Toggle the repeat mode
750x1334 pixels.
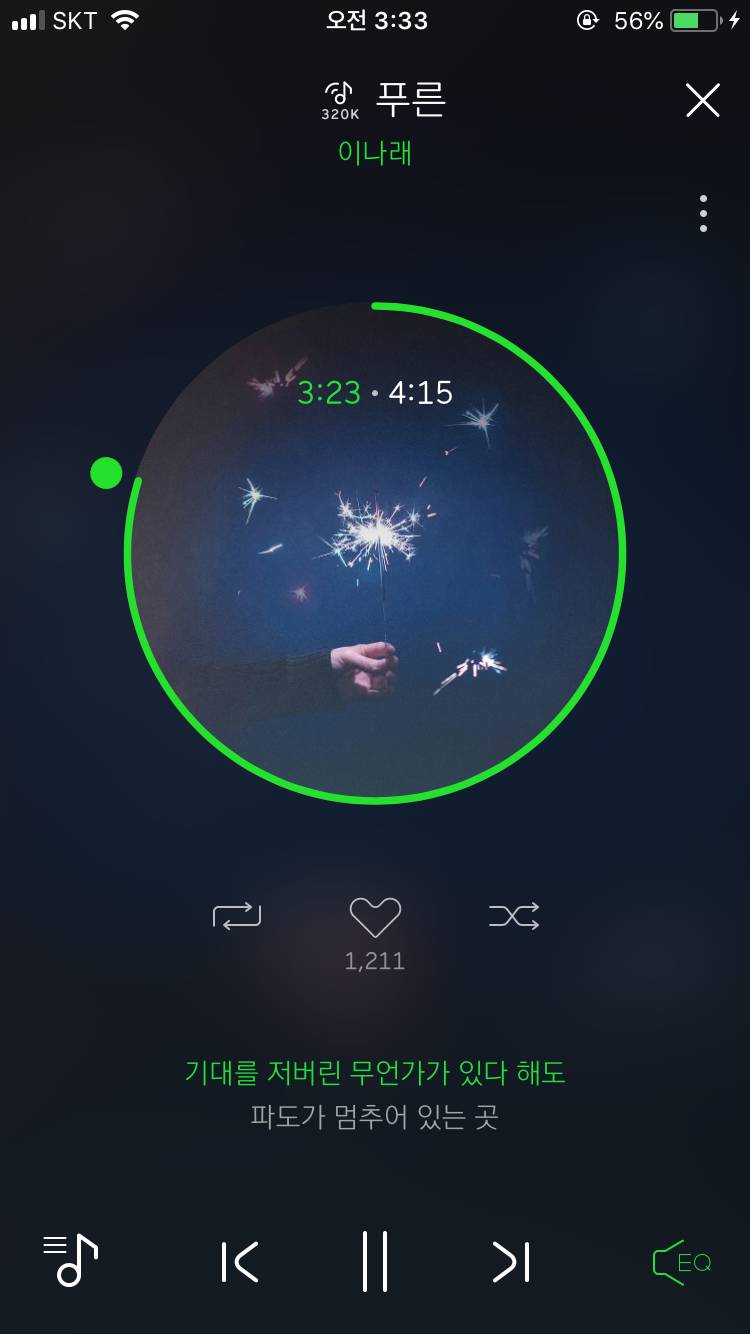pyautogui.click(x=237, y=916)
